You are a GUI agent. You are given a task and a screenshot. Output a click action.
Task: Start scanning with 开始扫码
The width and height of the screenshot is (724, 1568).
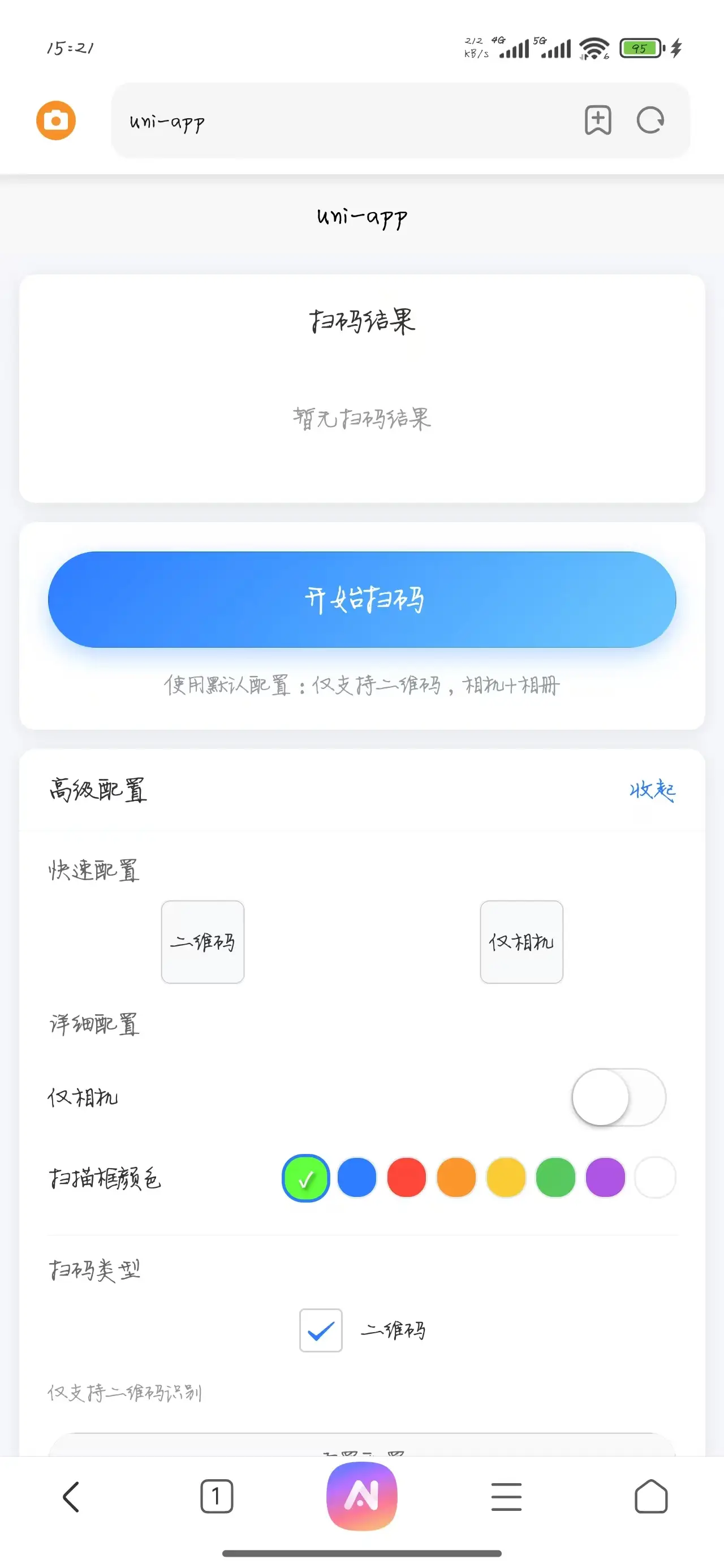[361, 600]
